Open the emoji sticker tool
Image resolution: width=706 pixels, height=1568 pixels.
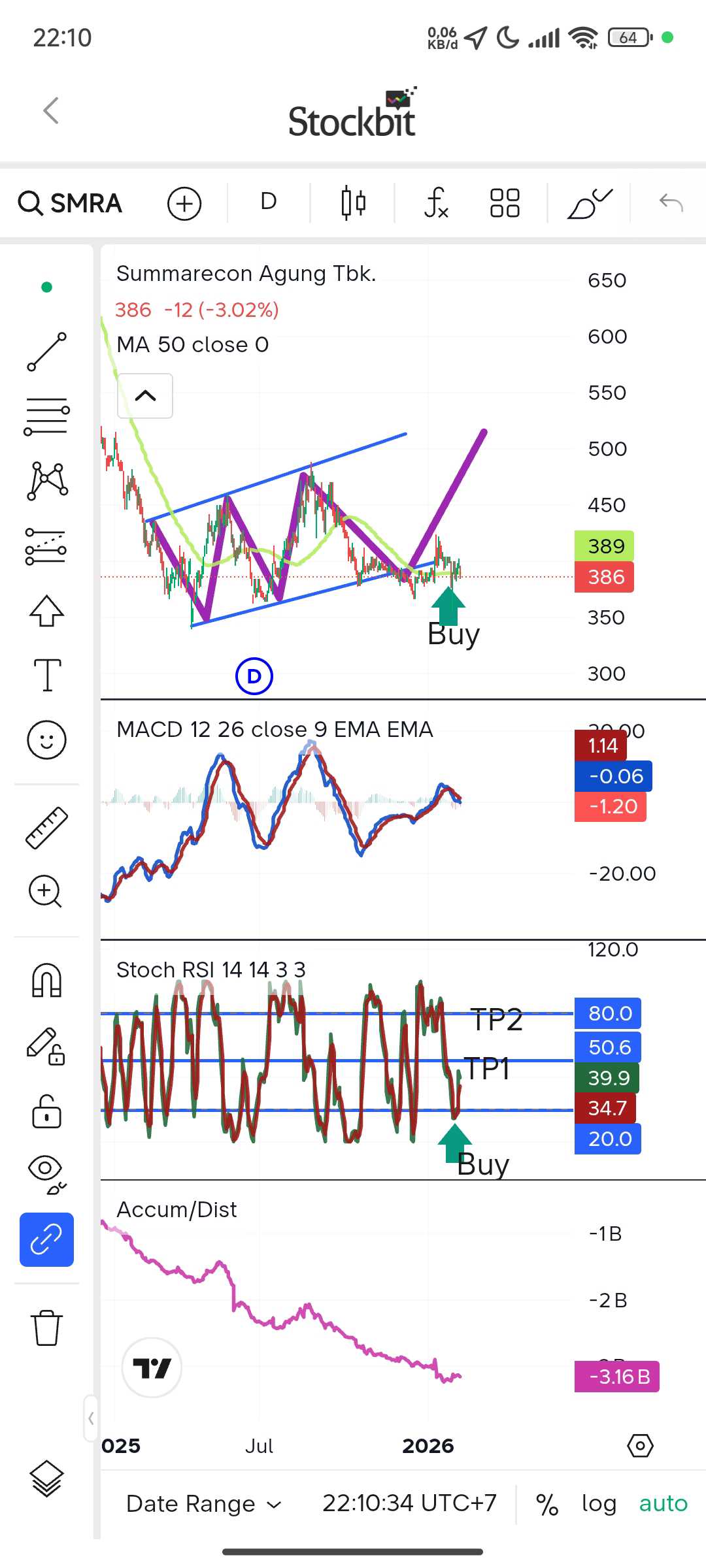[x=47, y=740]
